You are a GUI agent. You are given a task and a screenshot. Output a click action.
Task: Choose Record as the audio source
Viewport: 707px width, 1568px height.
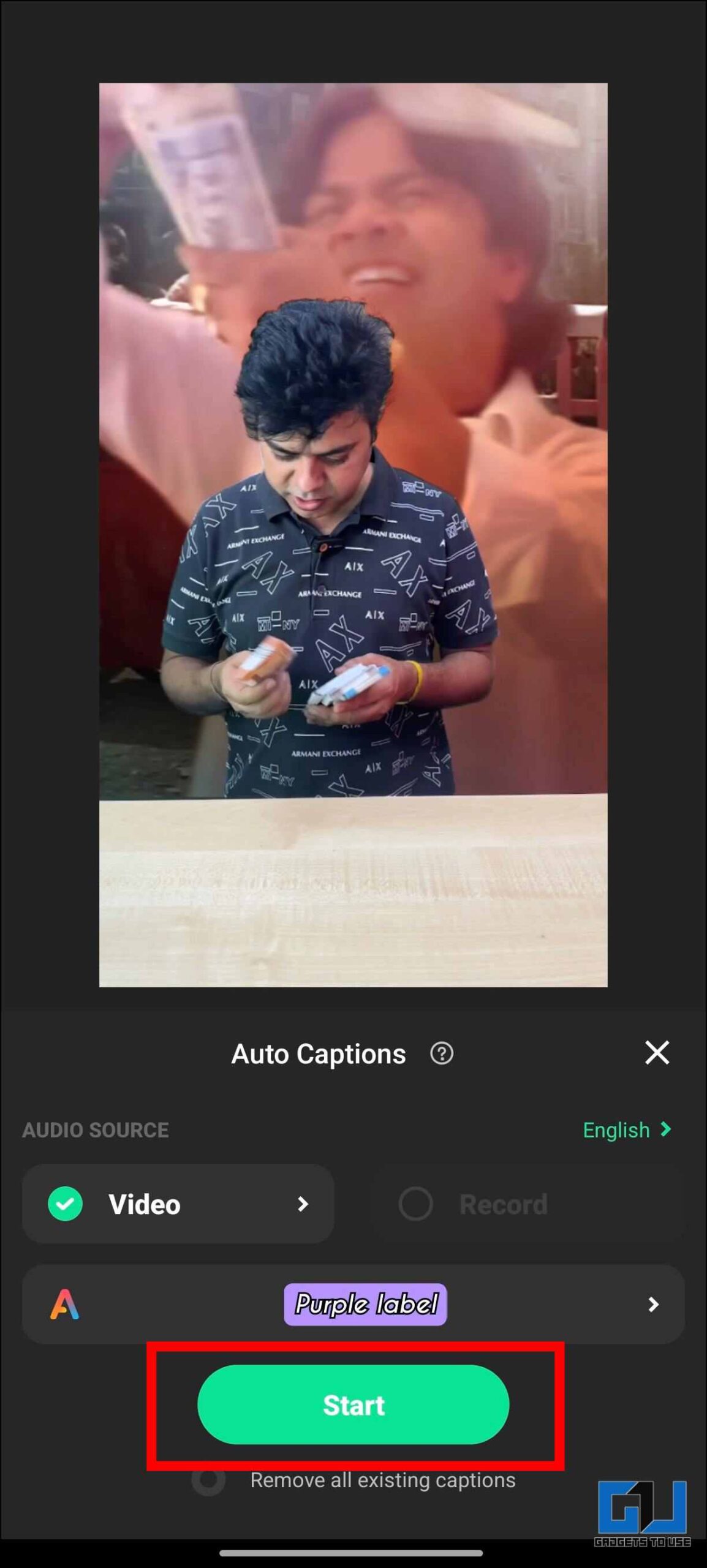click(x=529, y=1204)
